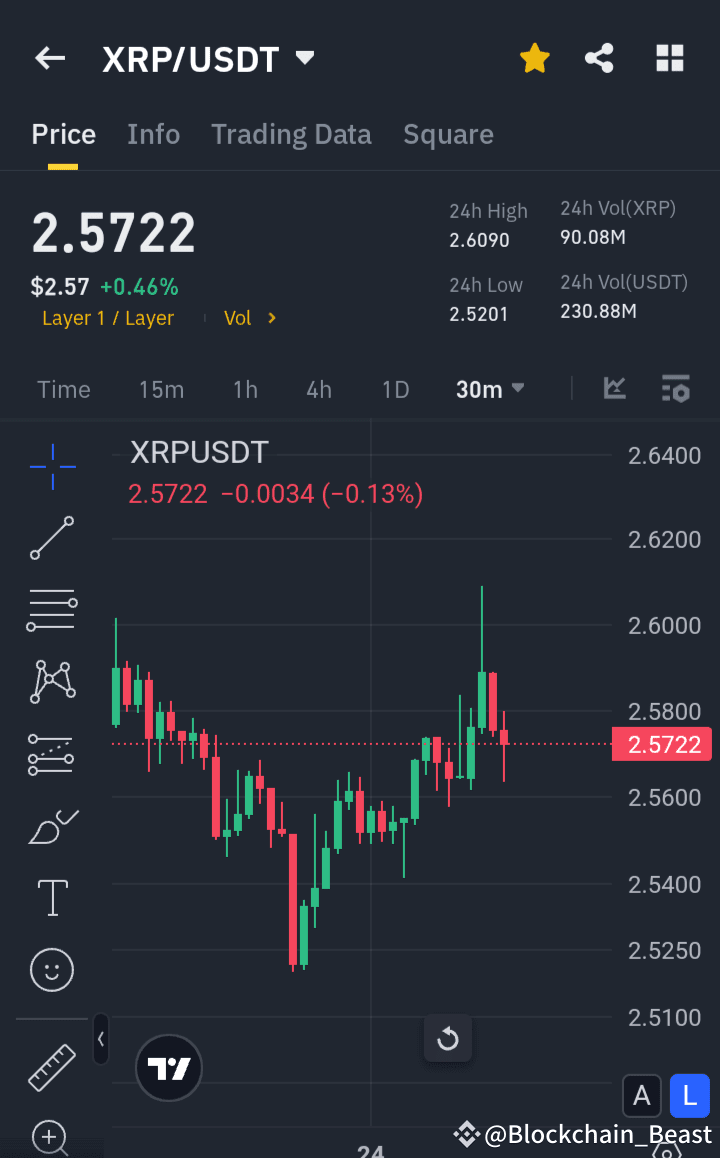Image resolution: width=720 pixels, height=1158 pixels.
Task: Open the indicators panel icon
Action: coord(614,389)
